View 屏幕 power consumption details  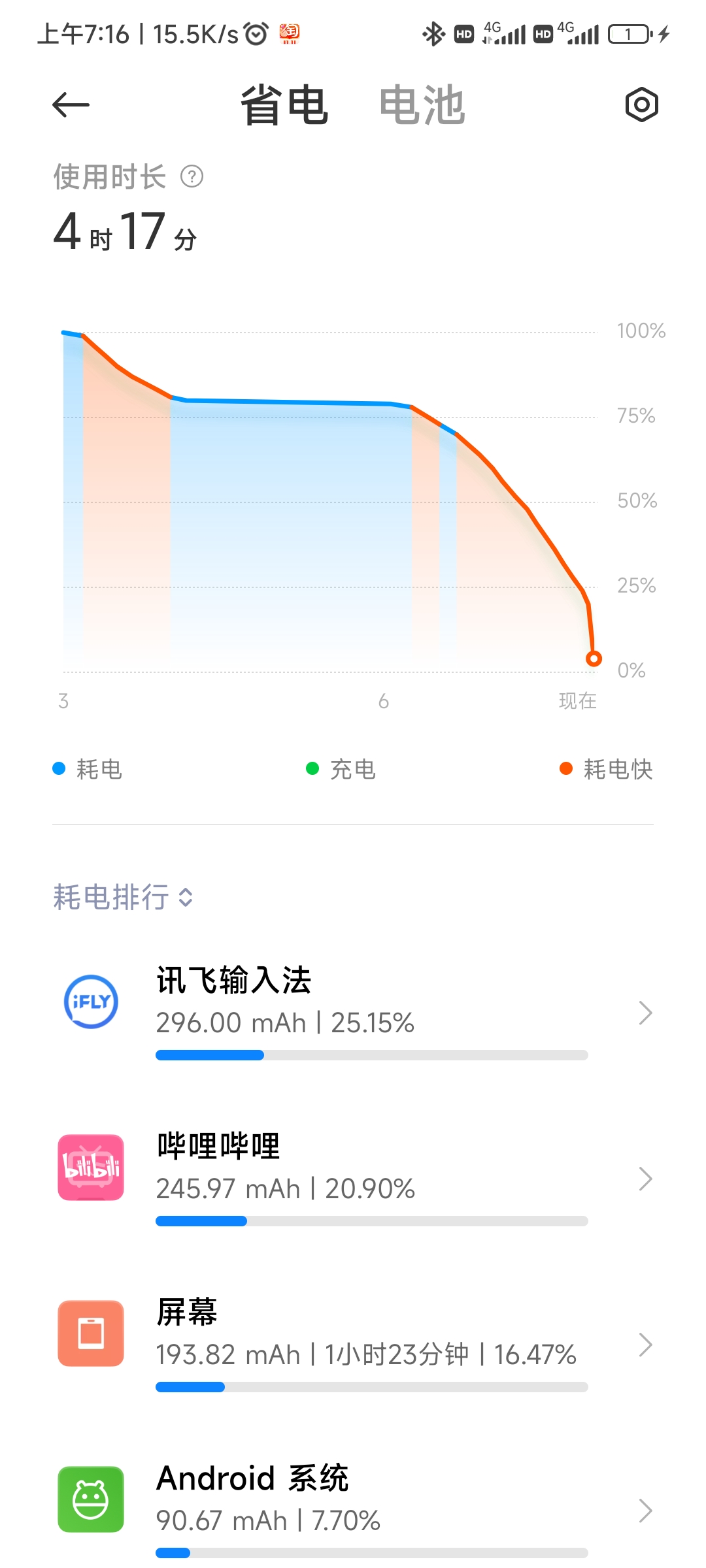[353, 1345]
